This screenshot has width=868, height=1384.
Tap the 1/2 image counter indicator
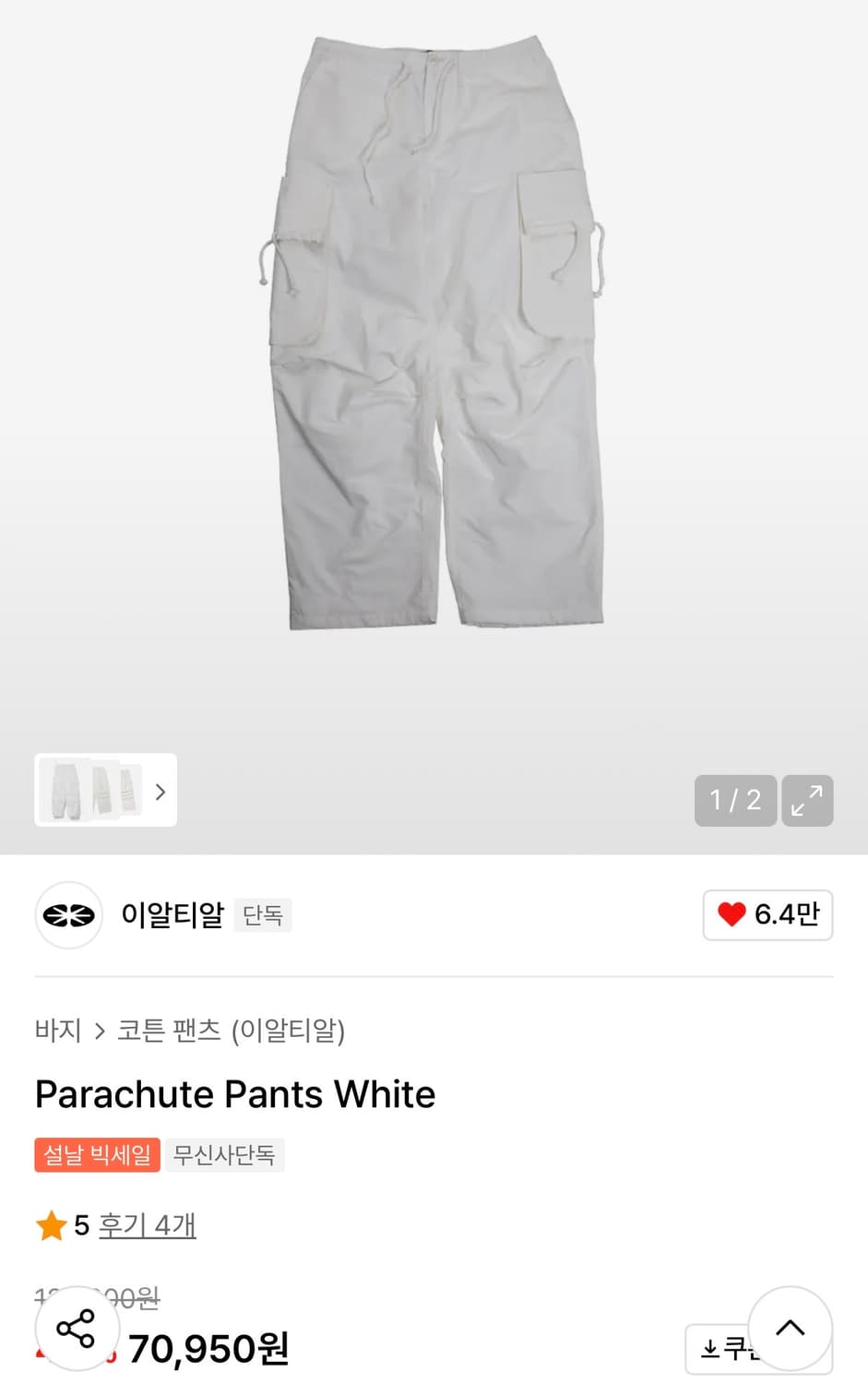[734, 800]
